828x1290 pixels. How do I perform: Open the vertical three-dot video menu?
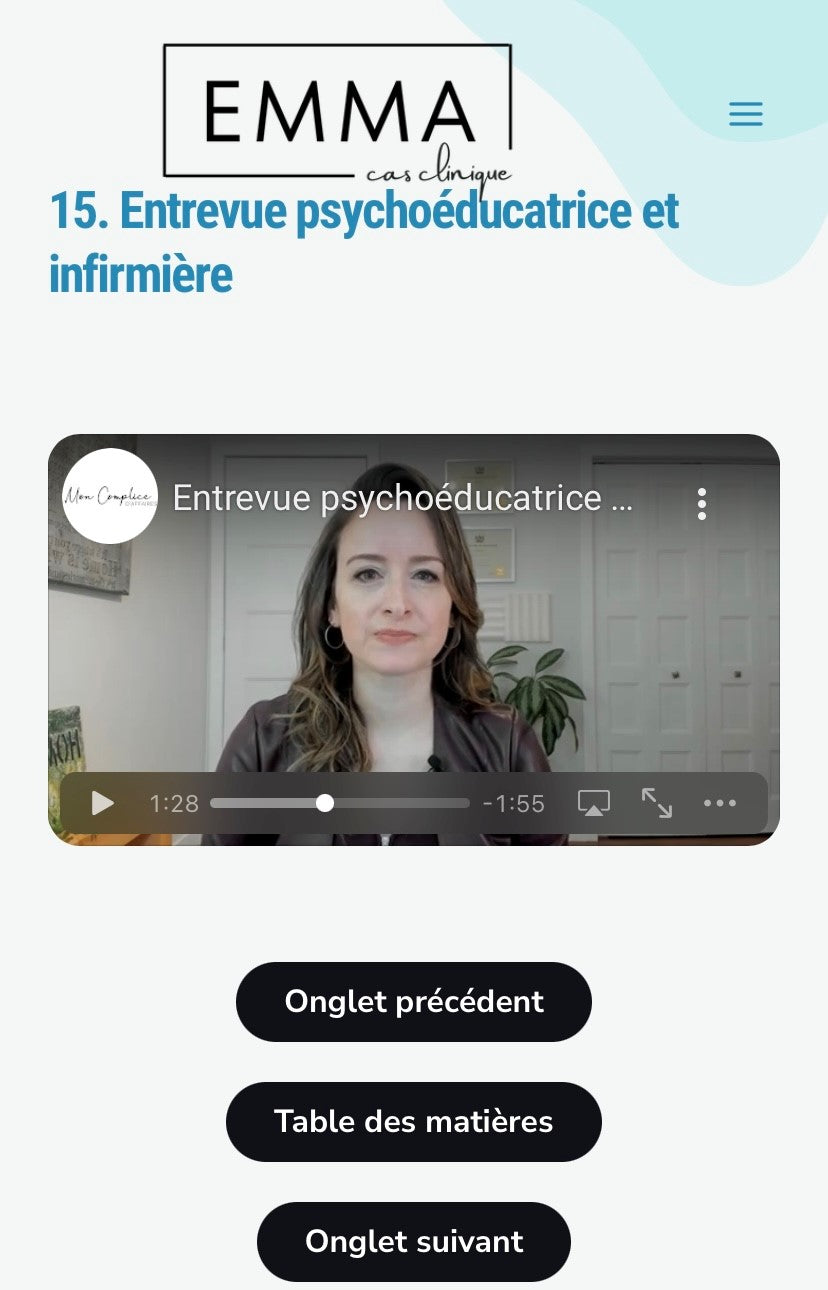(x=702, y=503)
